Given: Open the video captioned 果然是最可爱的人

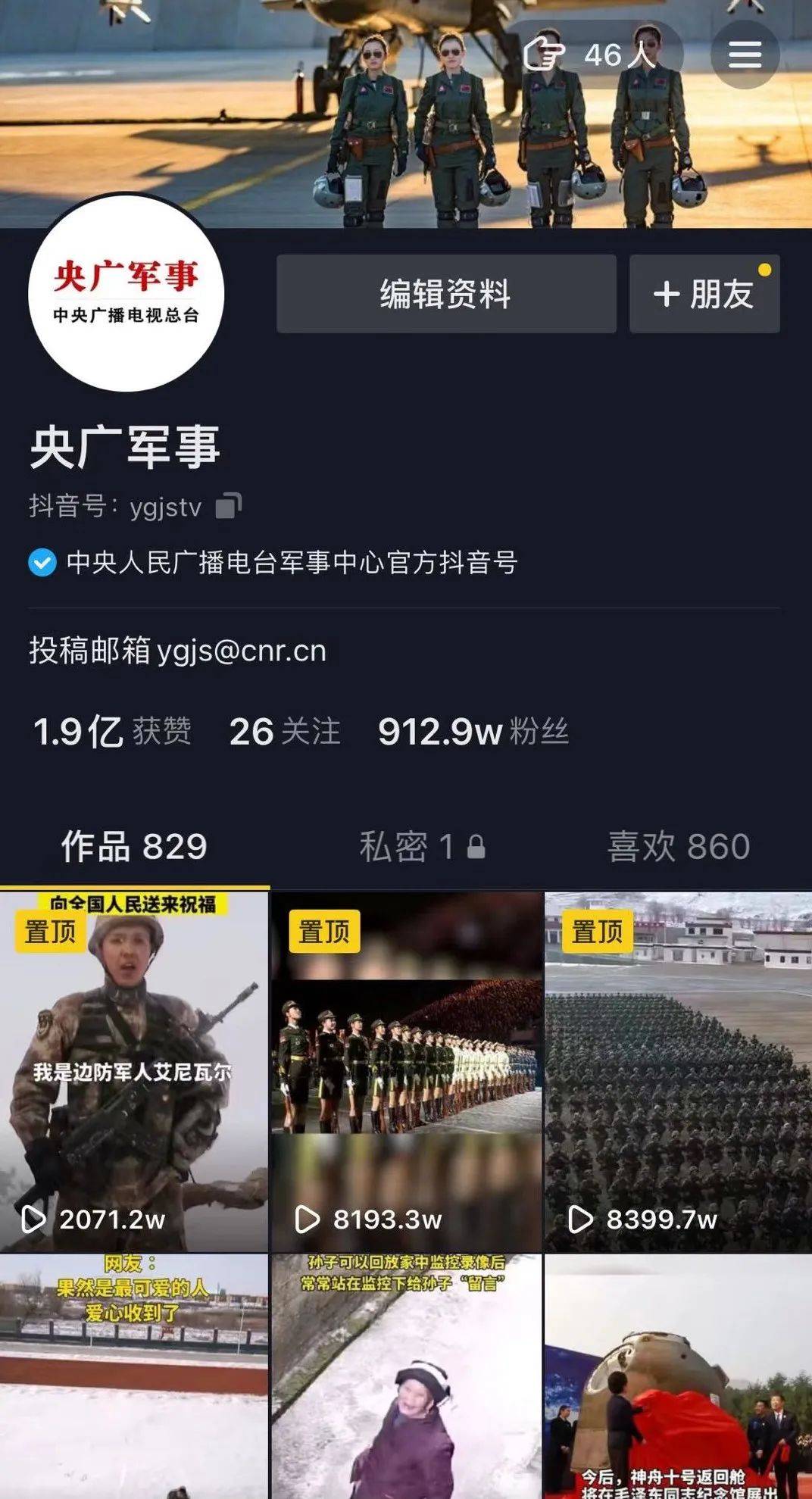Looking at the screenshot, I should pos(134,1375).
